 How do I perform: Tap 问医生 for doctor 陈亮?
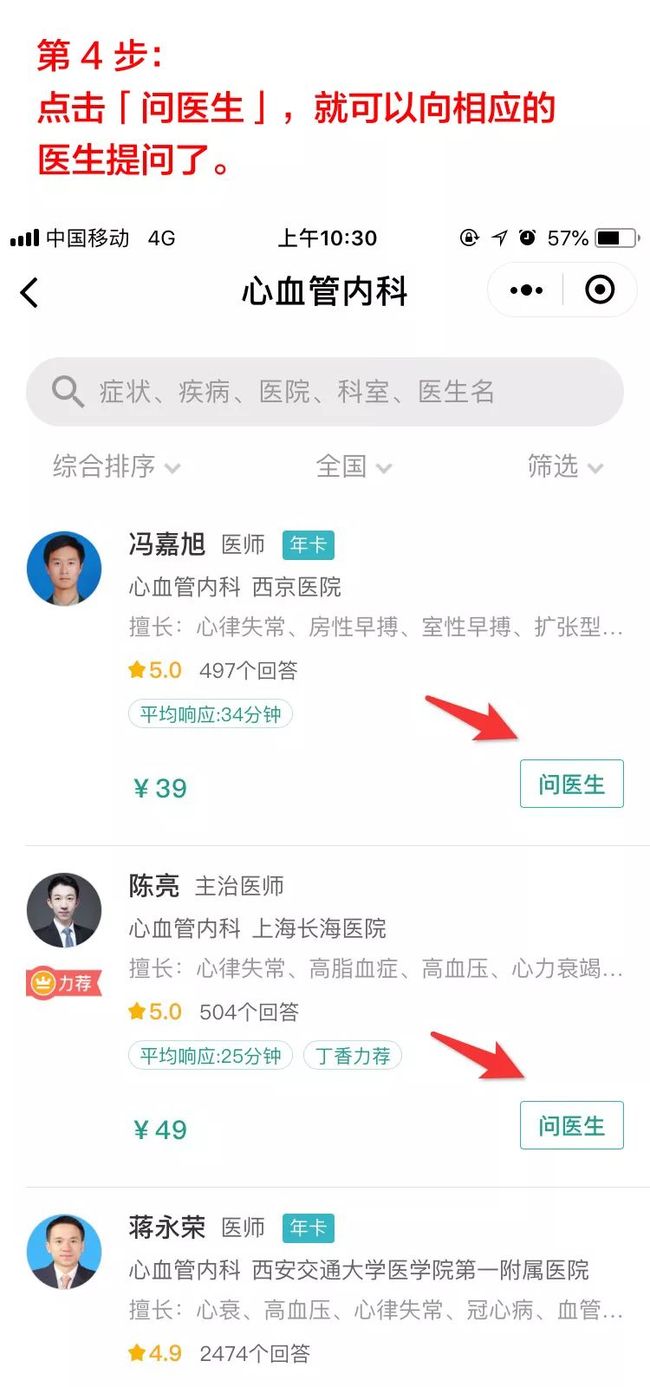click(x=571, y=1125)
